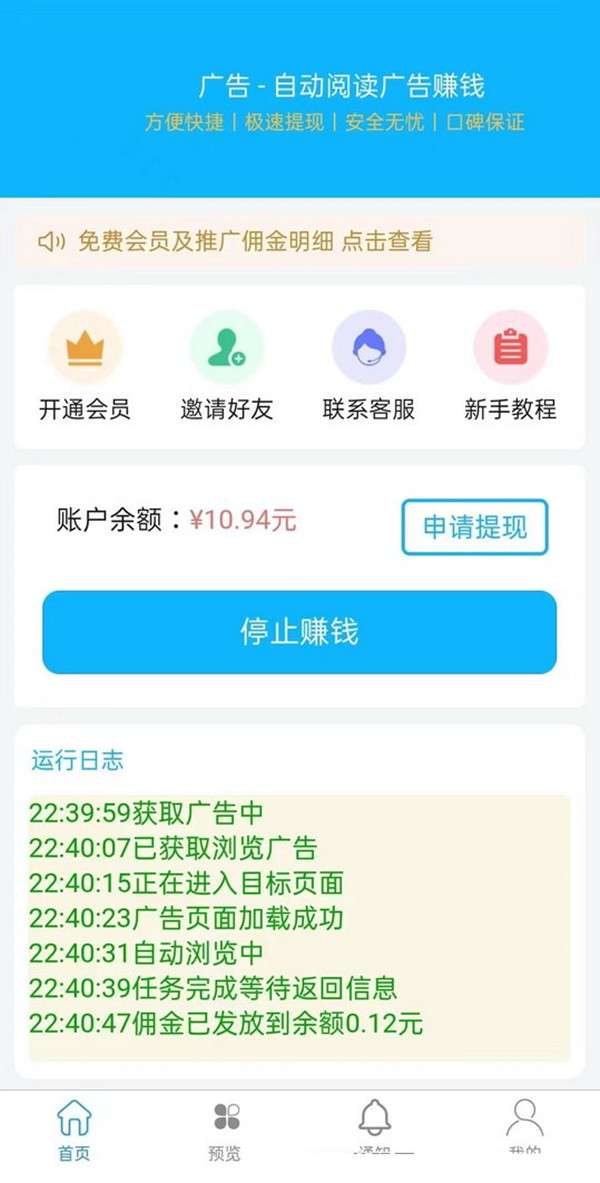Tap the 申请提现 withdrawal button
This screenshot has height=1183, width=600.
click(475, 527)
